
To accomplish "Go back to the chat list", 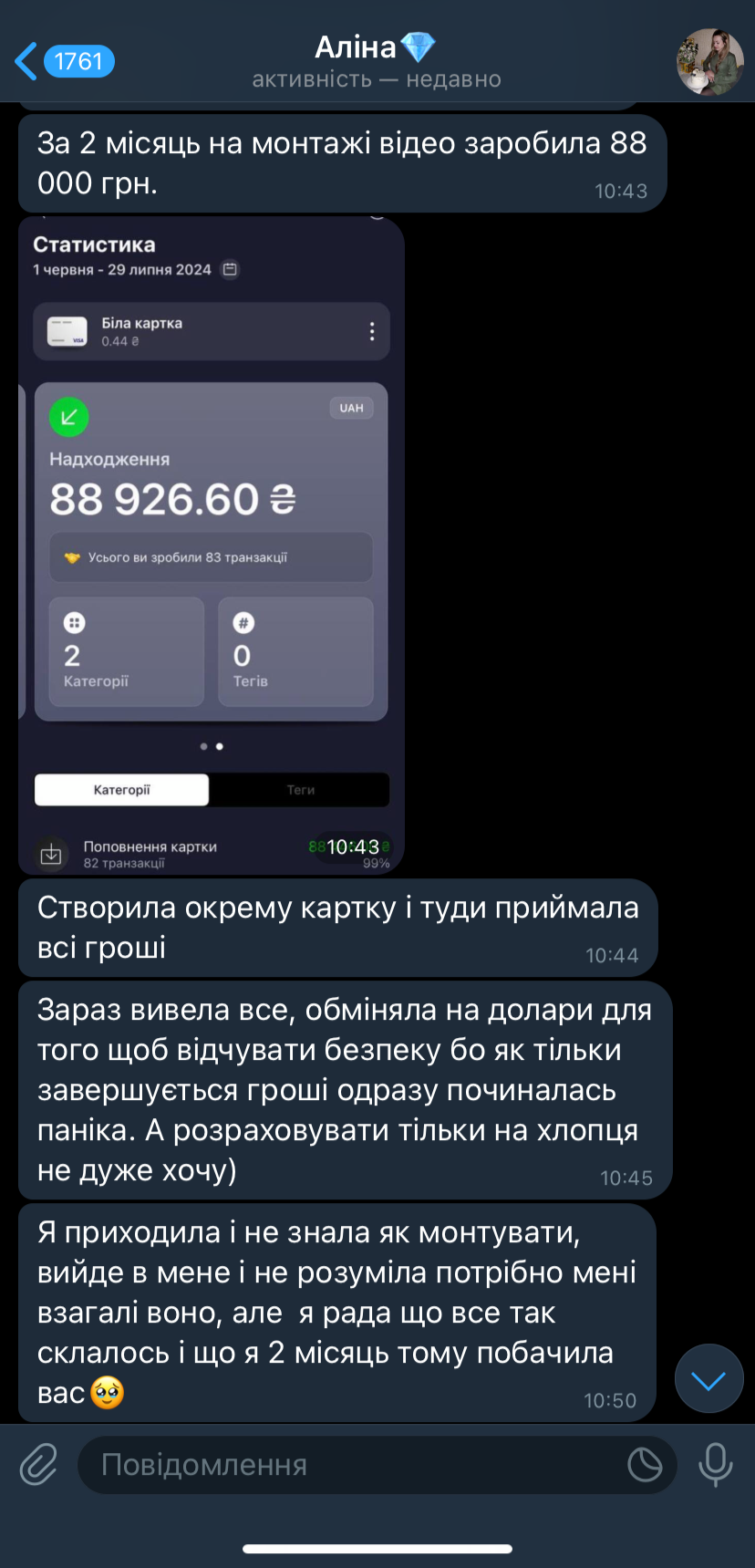I will pyautogui.click(x=62, y=61).
